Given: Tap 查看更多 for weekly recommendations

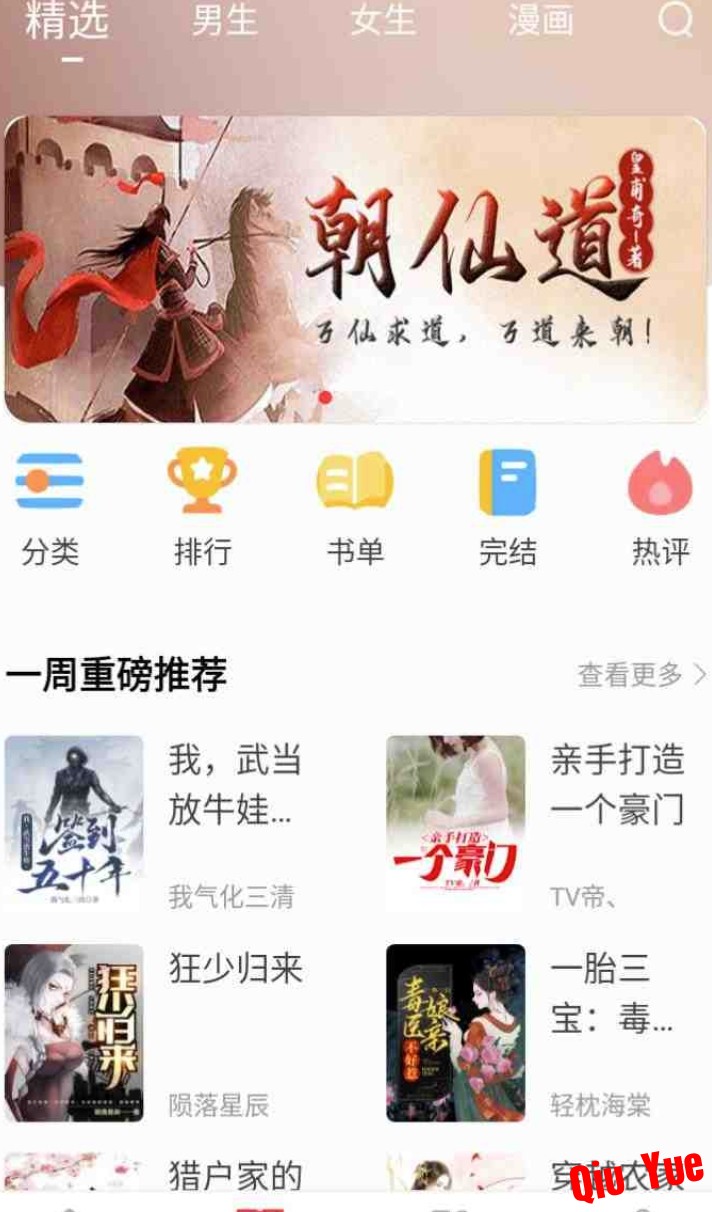Looking at the screenshot, I should pyautogui.click(x=640, y=675).
